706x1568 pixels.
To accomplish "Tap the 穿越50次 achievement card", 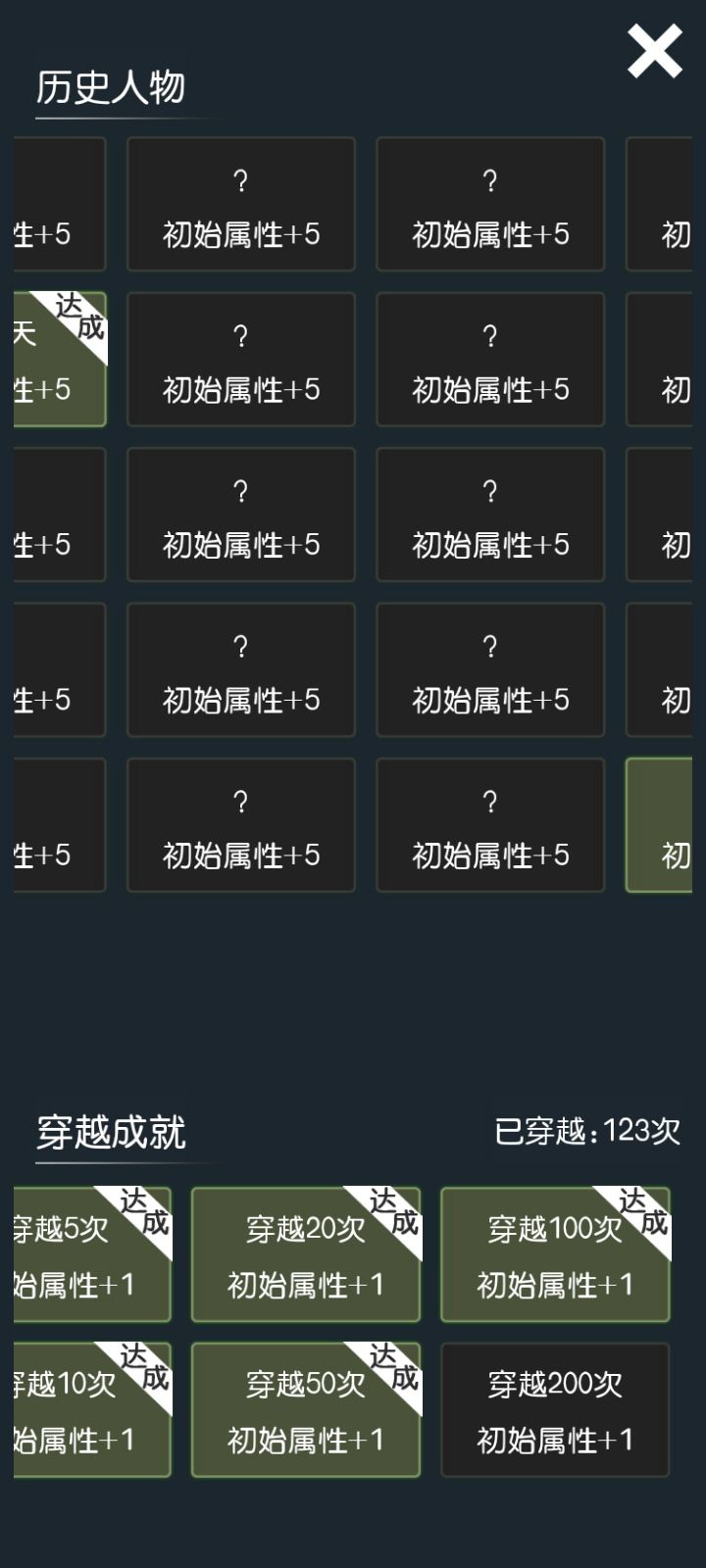I will [305, 1410].
